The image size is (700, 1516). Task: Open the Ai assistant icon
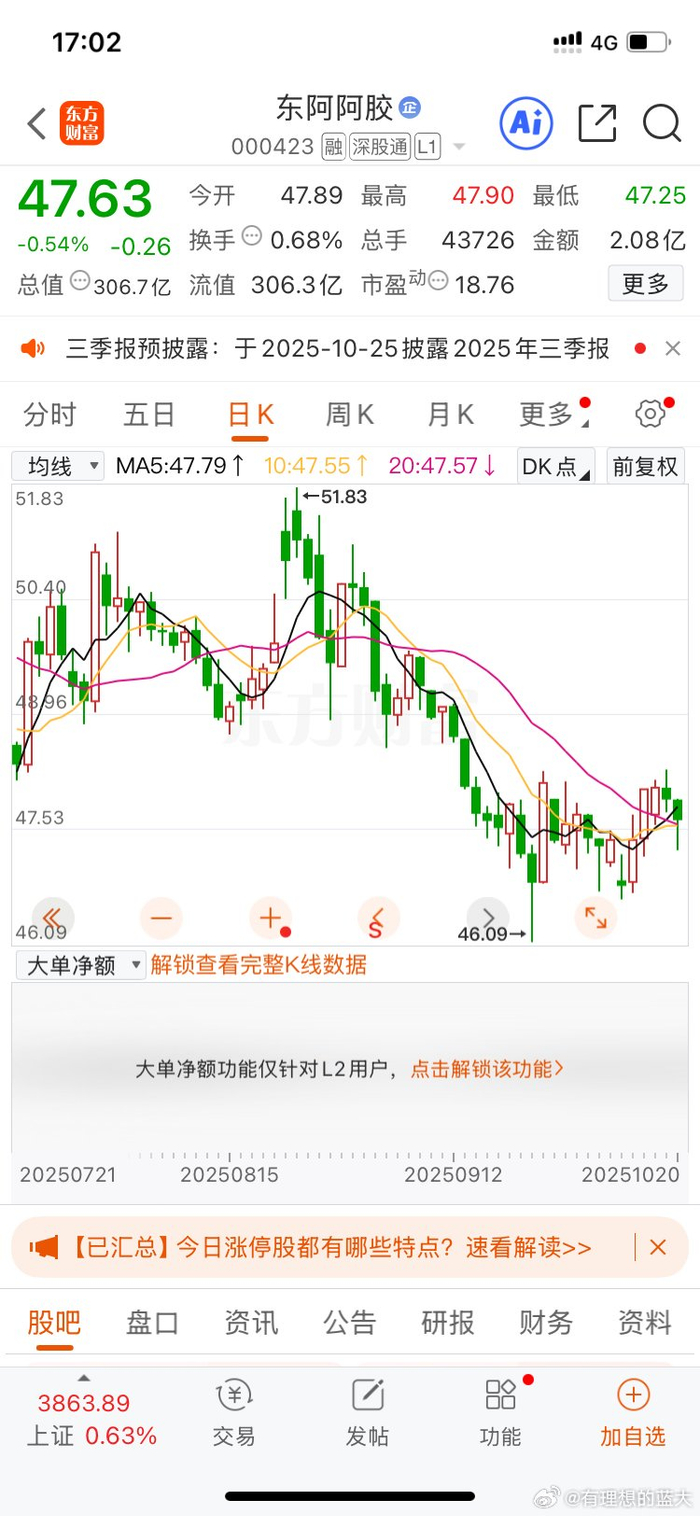pos(526,123)
